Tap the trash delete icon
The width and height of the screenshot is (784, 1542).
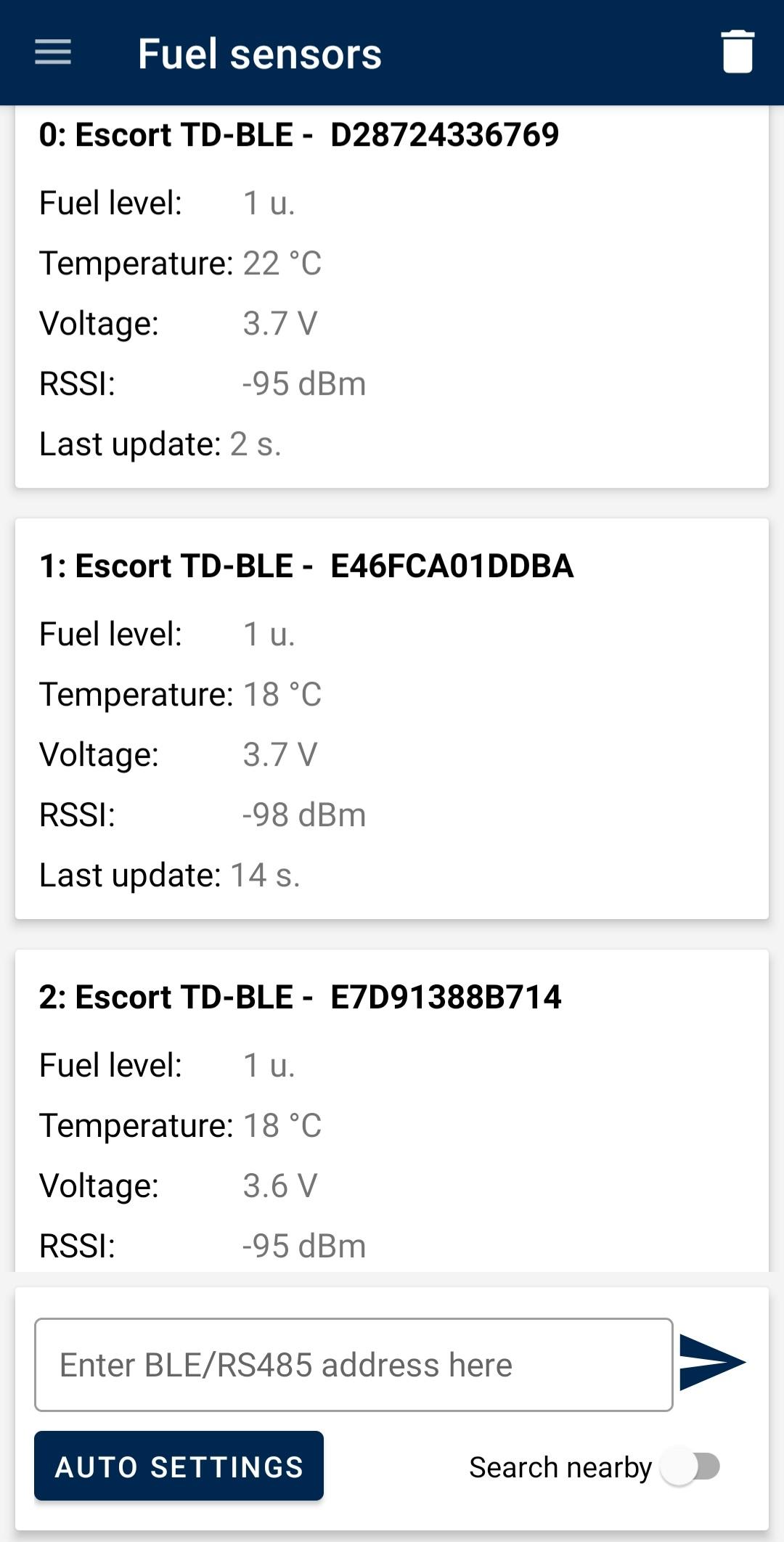click(x=738, y=52)
